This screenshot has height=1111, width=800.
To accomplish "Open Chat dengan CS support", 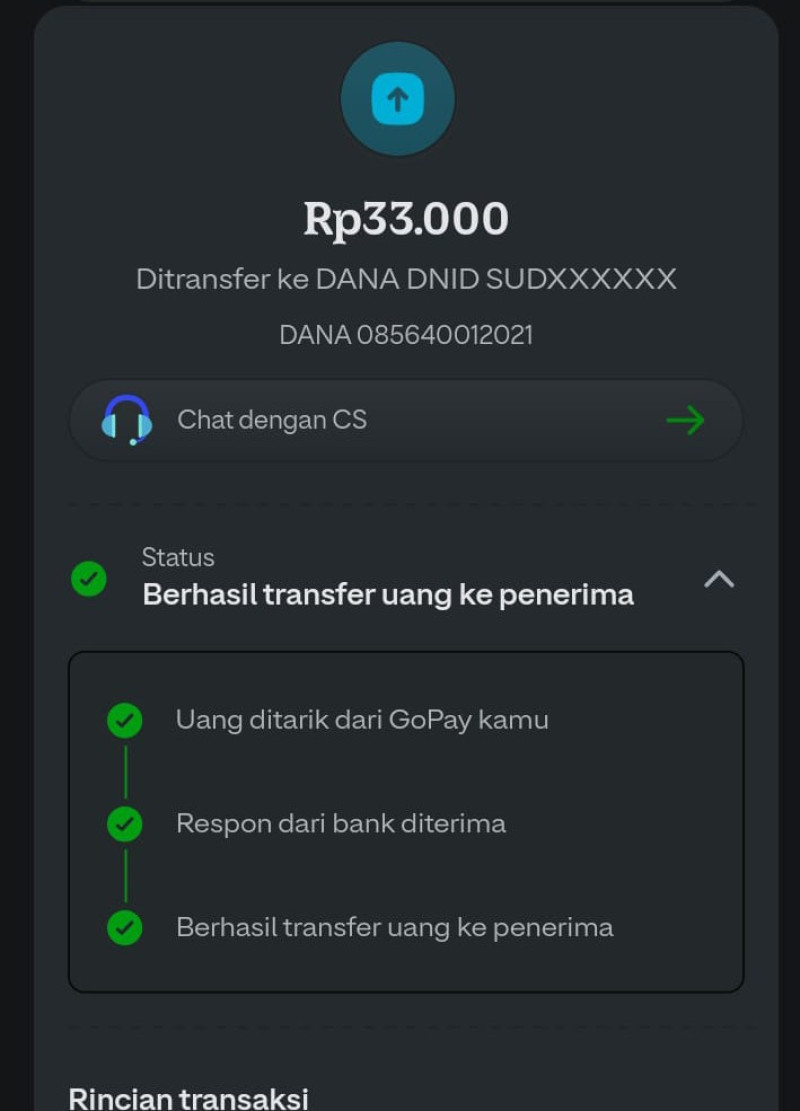I will (405, 420).
